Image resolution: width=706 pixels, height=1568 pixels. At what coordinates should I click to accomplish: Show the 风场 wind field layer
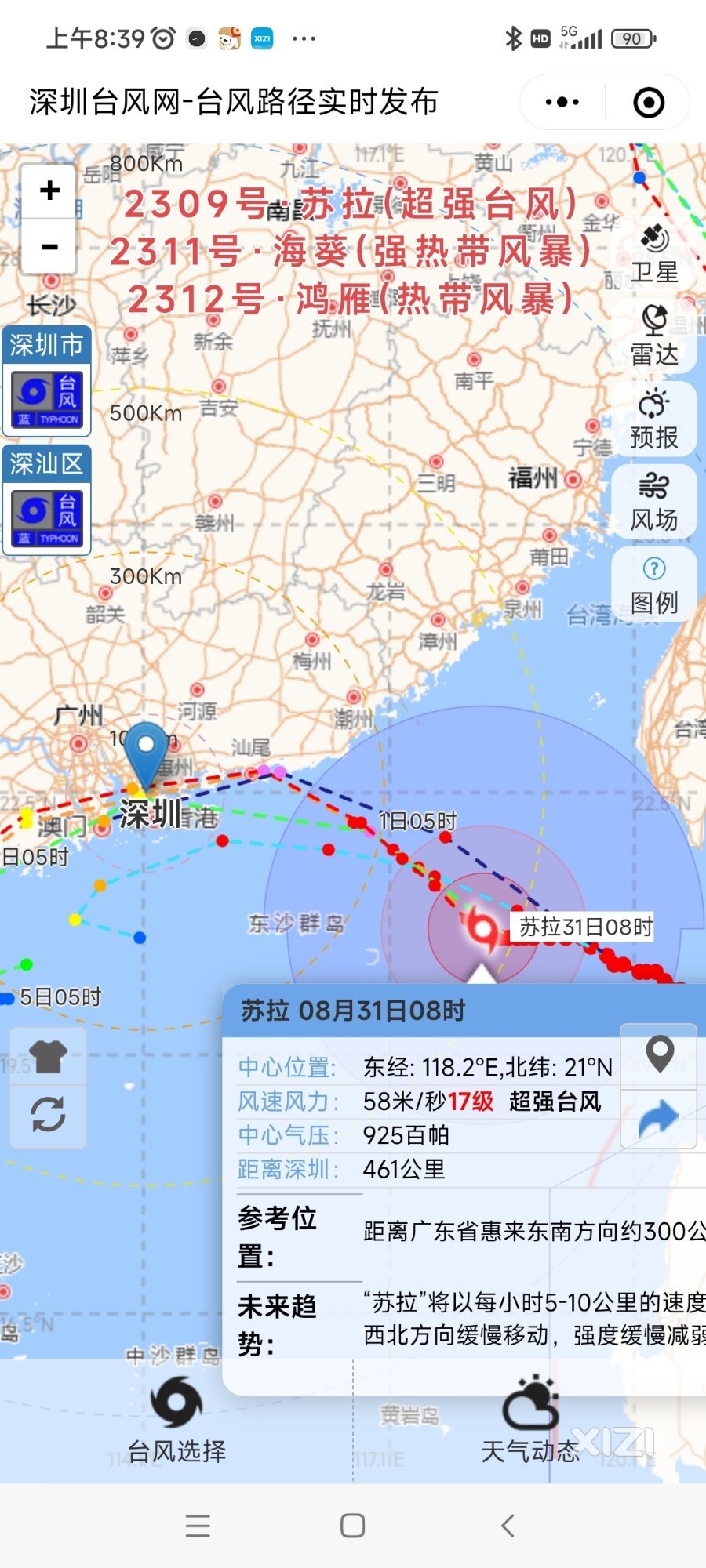click(x=654, y=502)
